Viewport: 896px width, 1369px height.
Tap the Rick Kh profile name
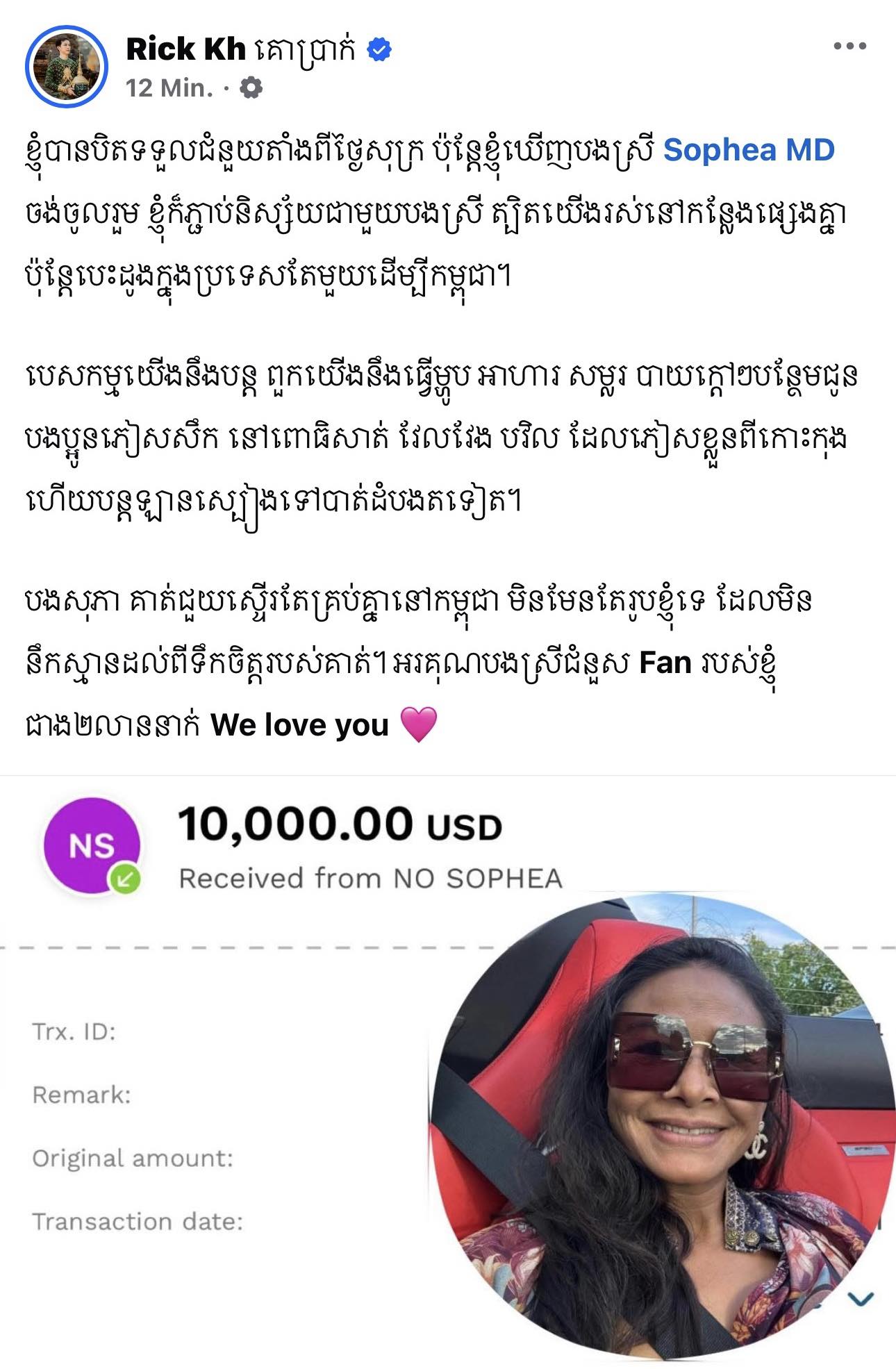coord(185,49)
